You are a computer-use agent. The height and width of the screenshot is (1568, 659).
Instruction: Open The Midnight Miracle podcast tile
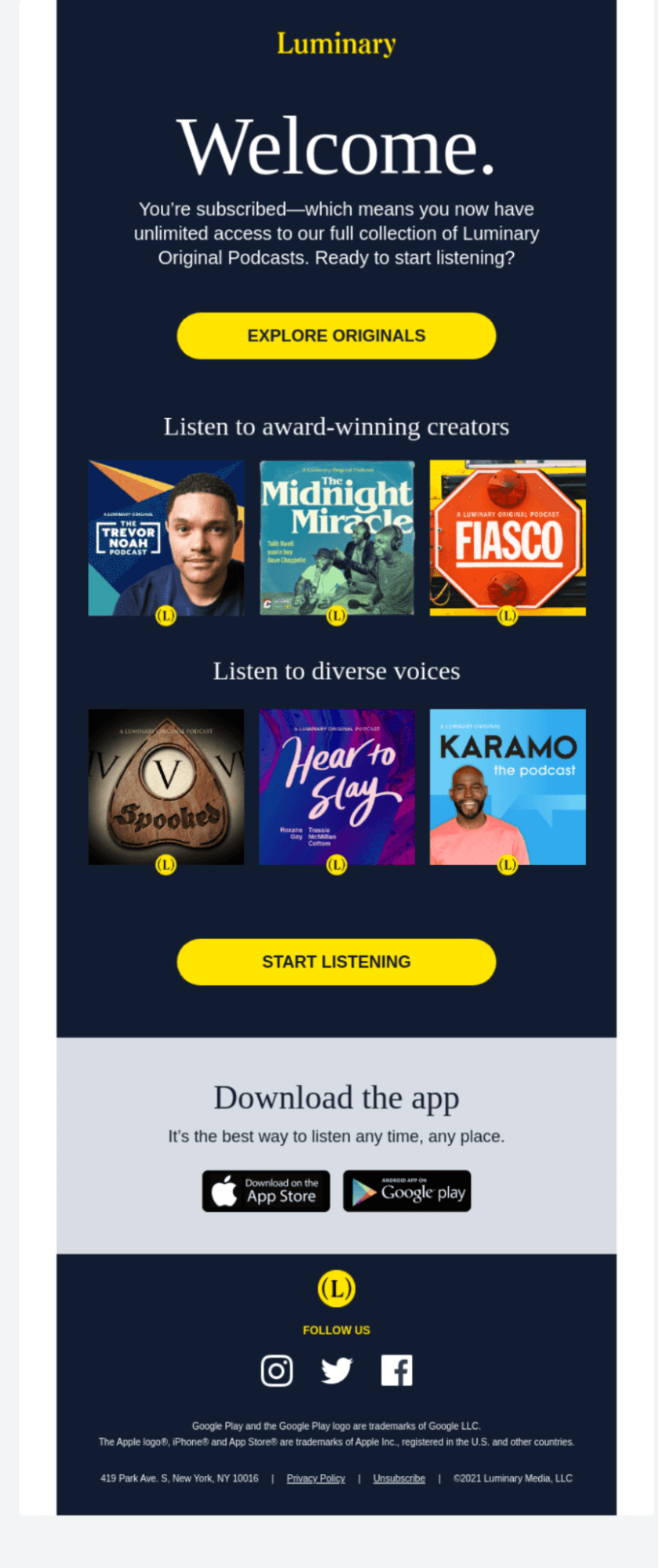337,538
